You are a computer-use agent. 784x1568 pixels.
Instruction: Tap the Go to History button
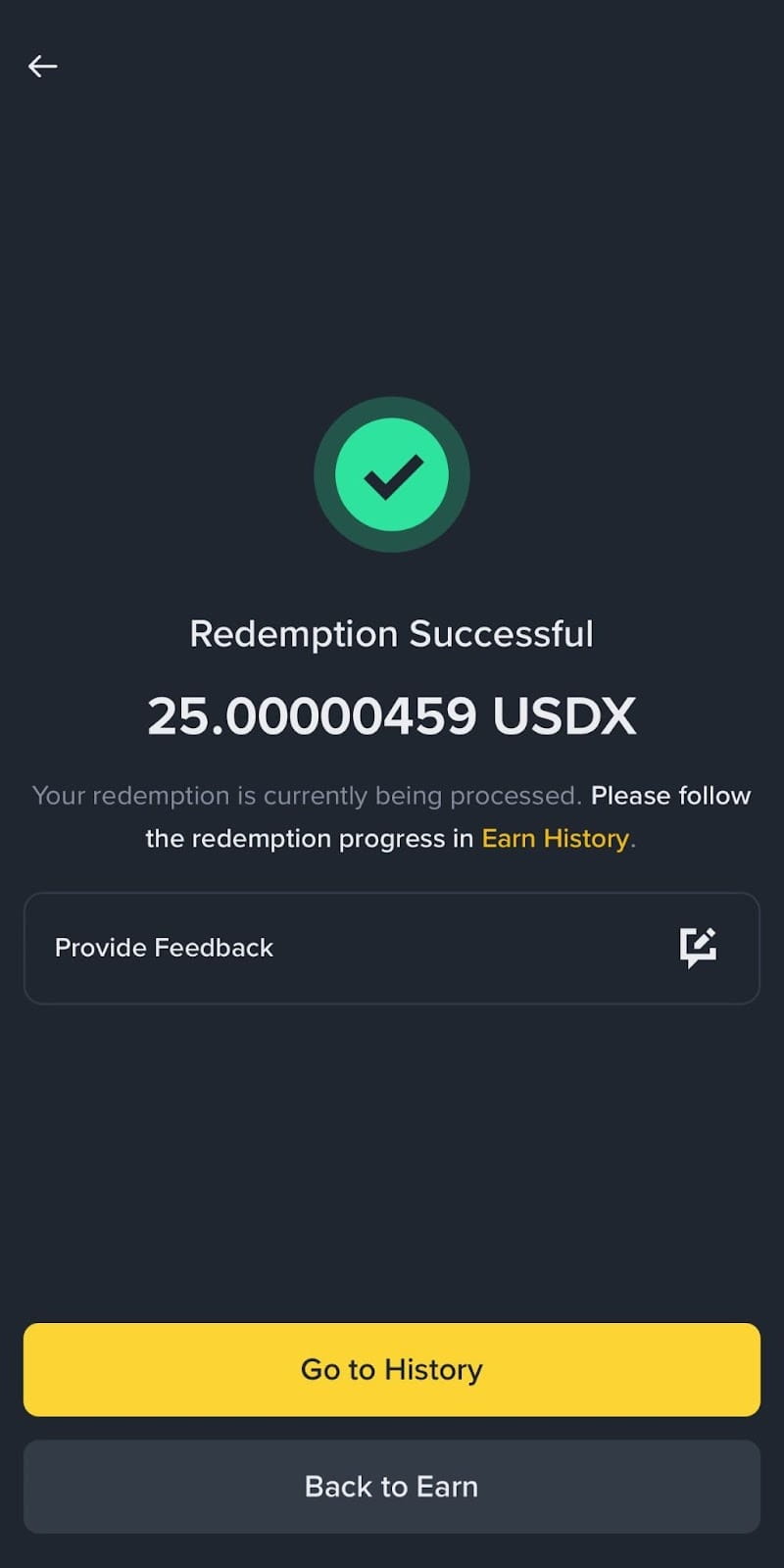[x=392, y=1369]
